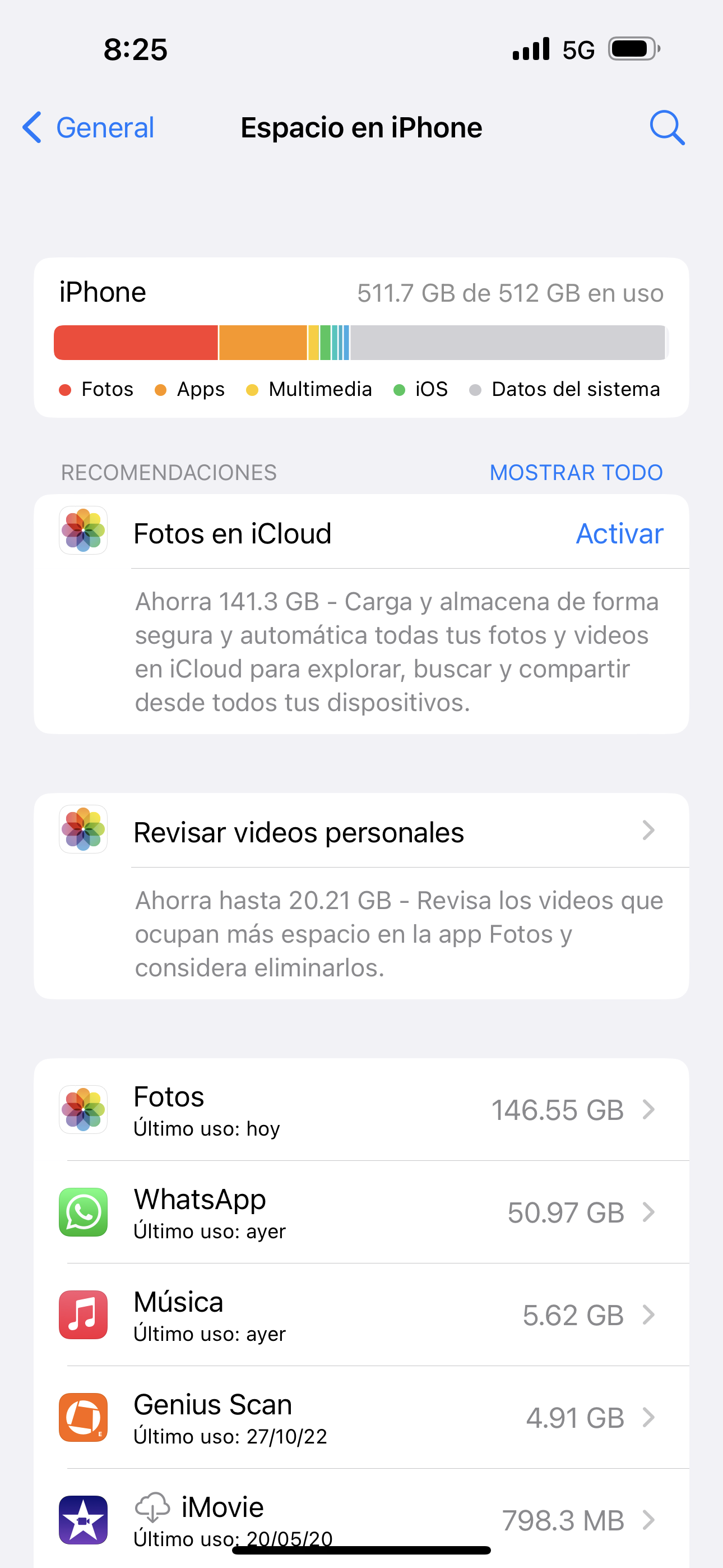Open the search magnifier icon
Screen dimensions: 723x1568
pyautogui.click(x=667, y=128)
